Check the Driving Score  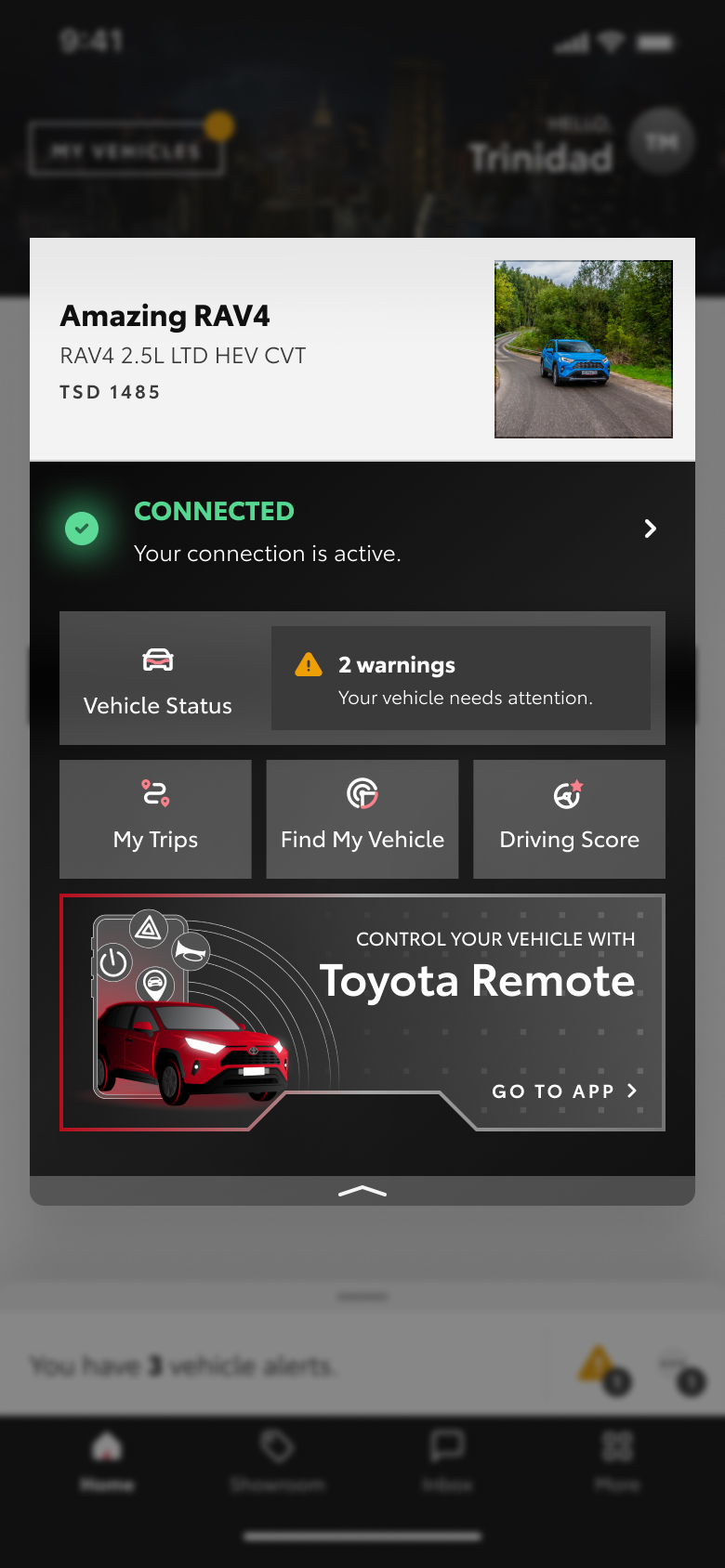569,819
